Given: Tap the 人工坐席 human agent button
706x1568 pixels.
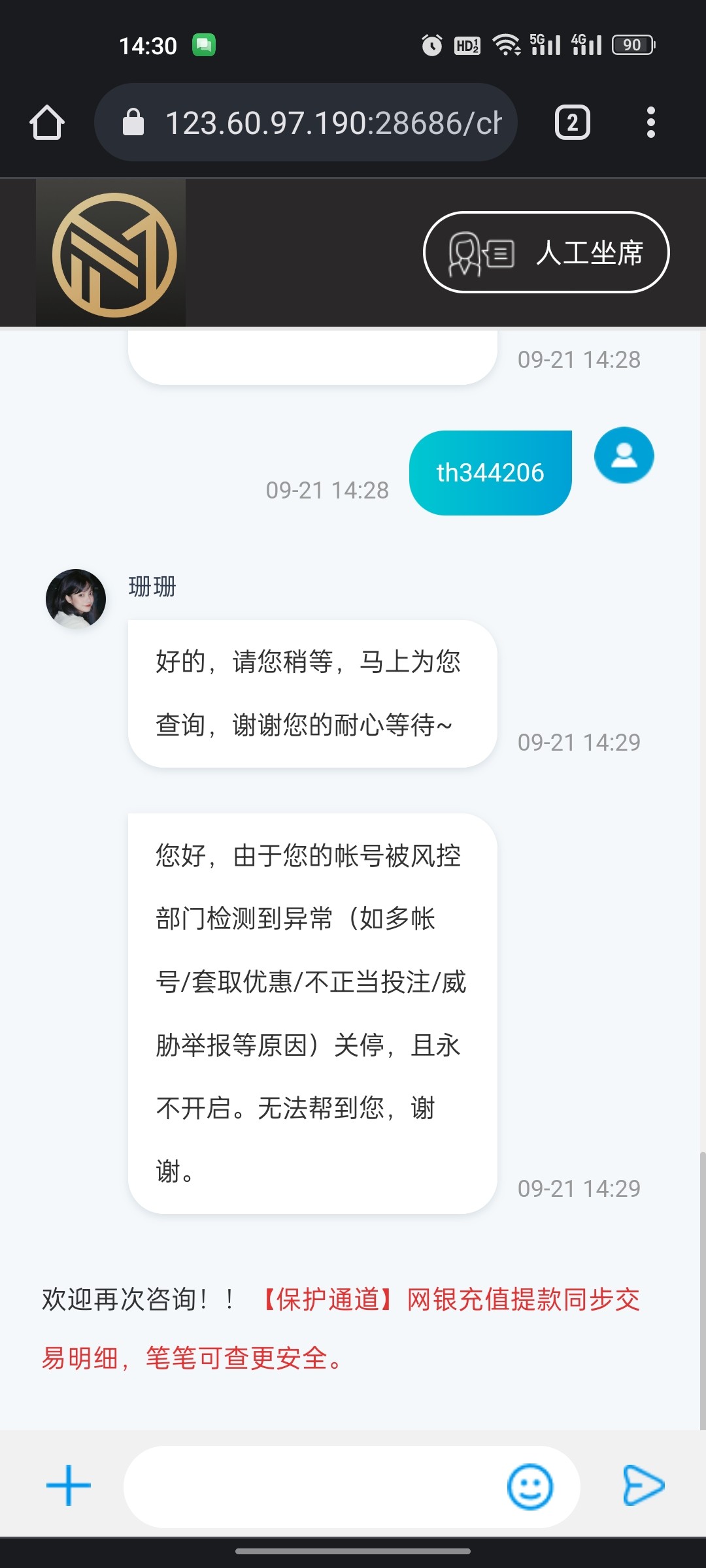Looking at the screenshot, I should pyautogui.click(x=546, y=252).
